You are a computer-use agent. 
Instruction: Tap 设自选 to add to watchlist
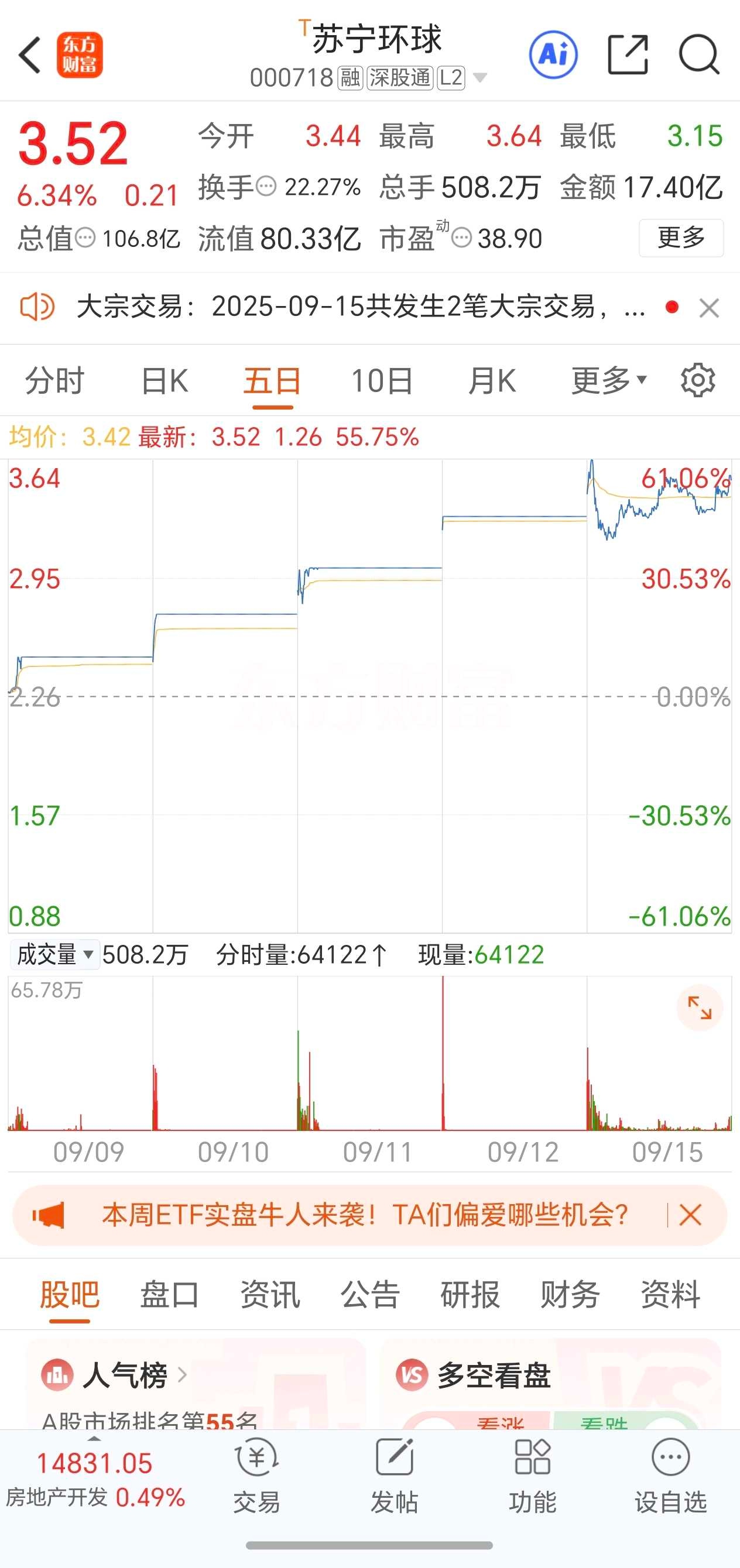(670, 1476)
